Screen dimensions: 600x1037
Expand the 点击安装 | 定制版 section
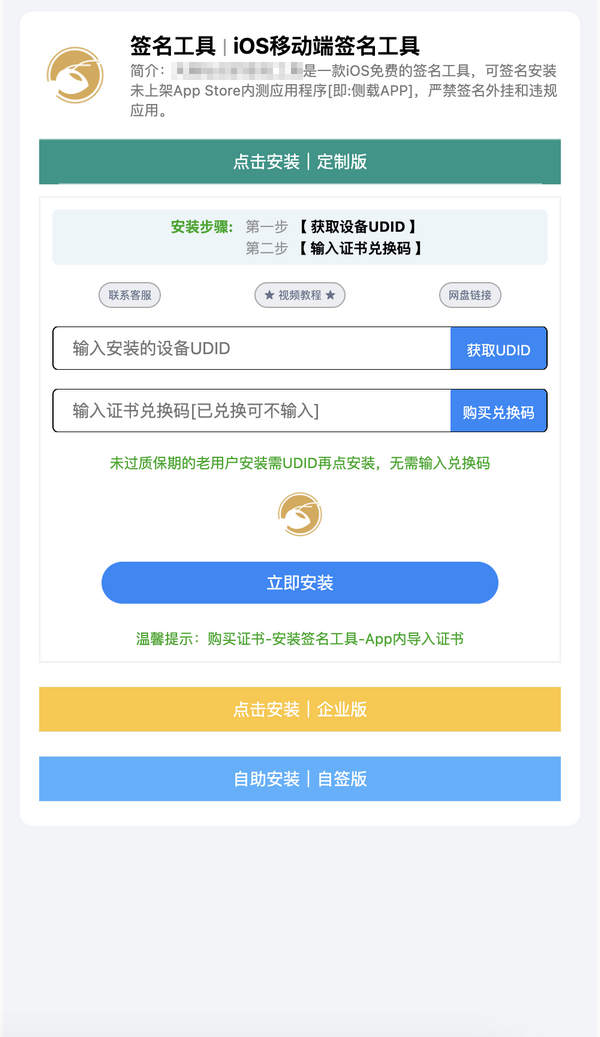(x=300, y=161)
